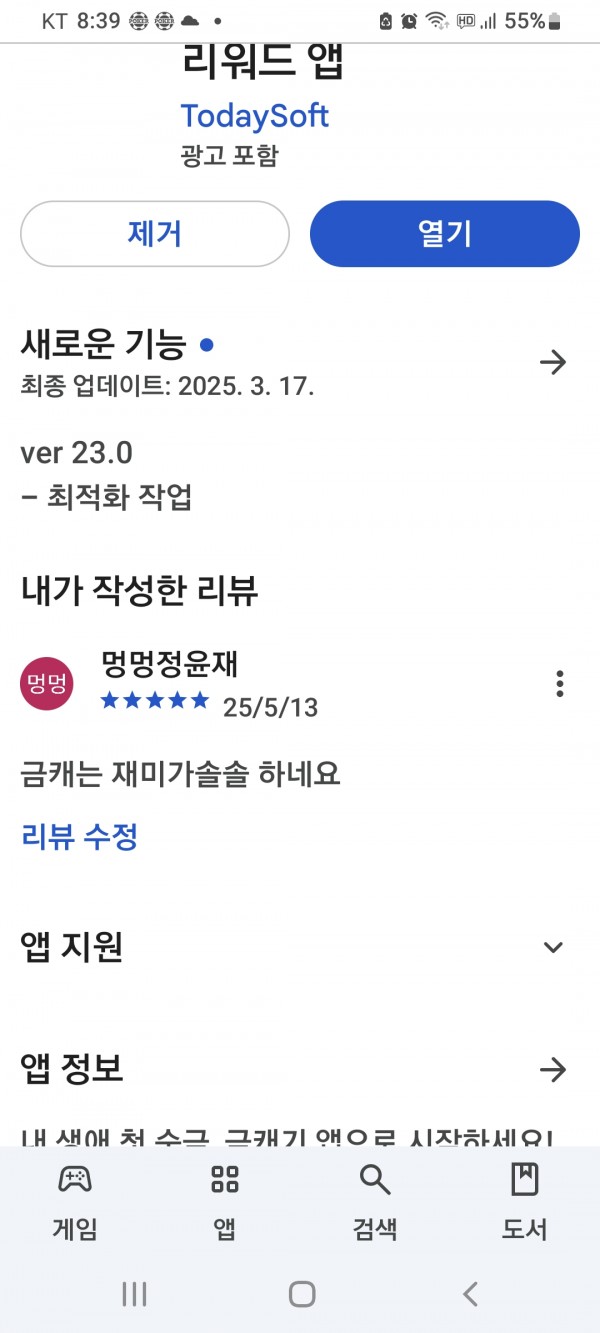The width and height of the screenshot is (600, 1333).
Task: Edit review via 리뷰 수정
Action: 79,836
